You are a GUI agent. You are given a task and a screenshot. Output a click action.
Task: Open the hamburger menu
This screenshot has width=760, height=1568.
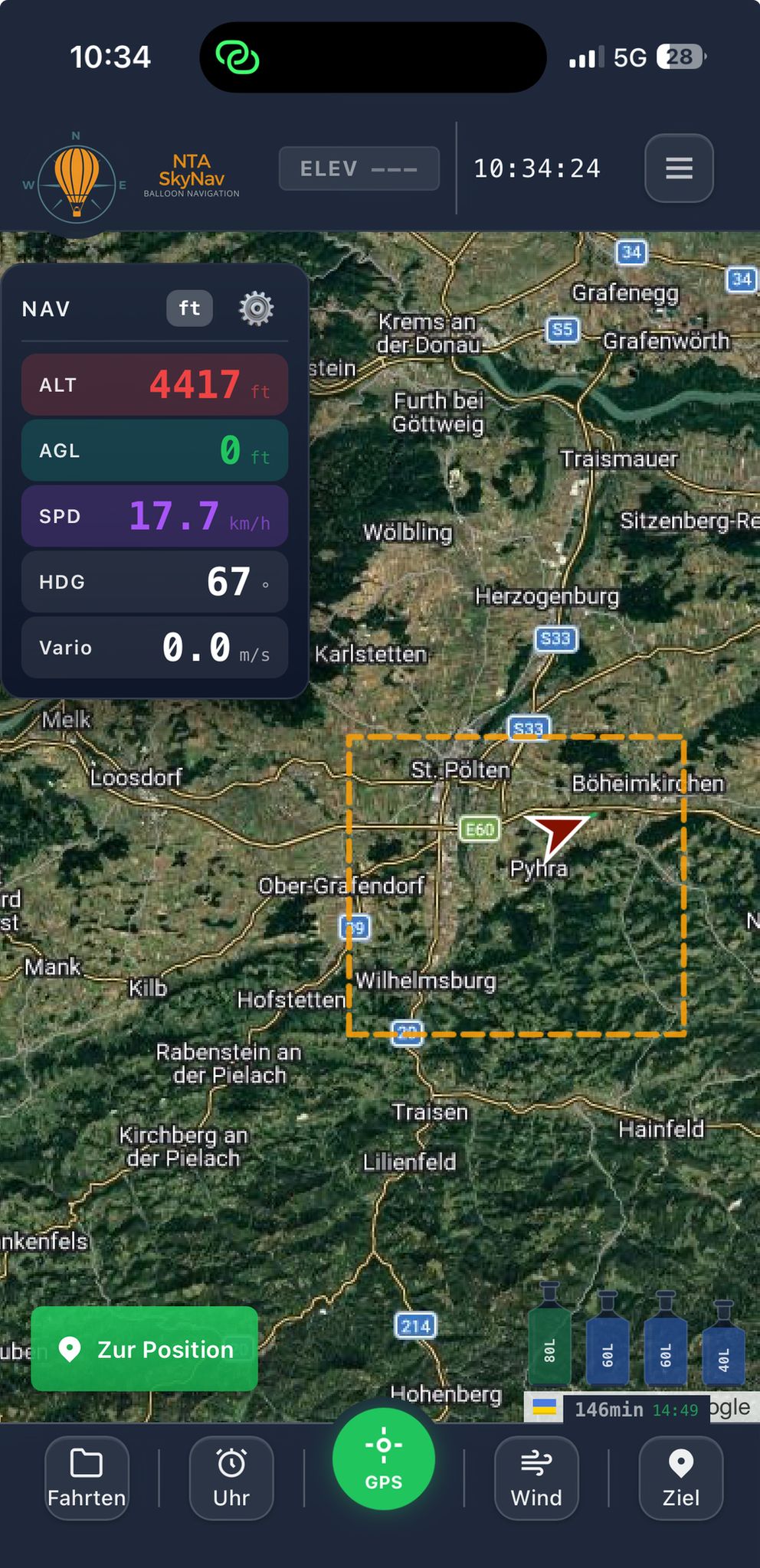[677, 168]
